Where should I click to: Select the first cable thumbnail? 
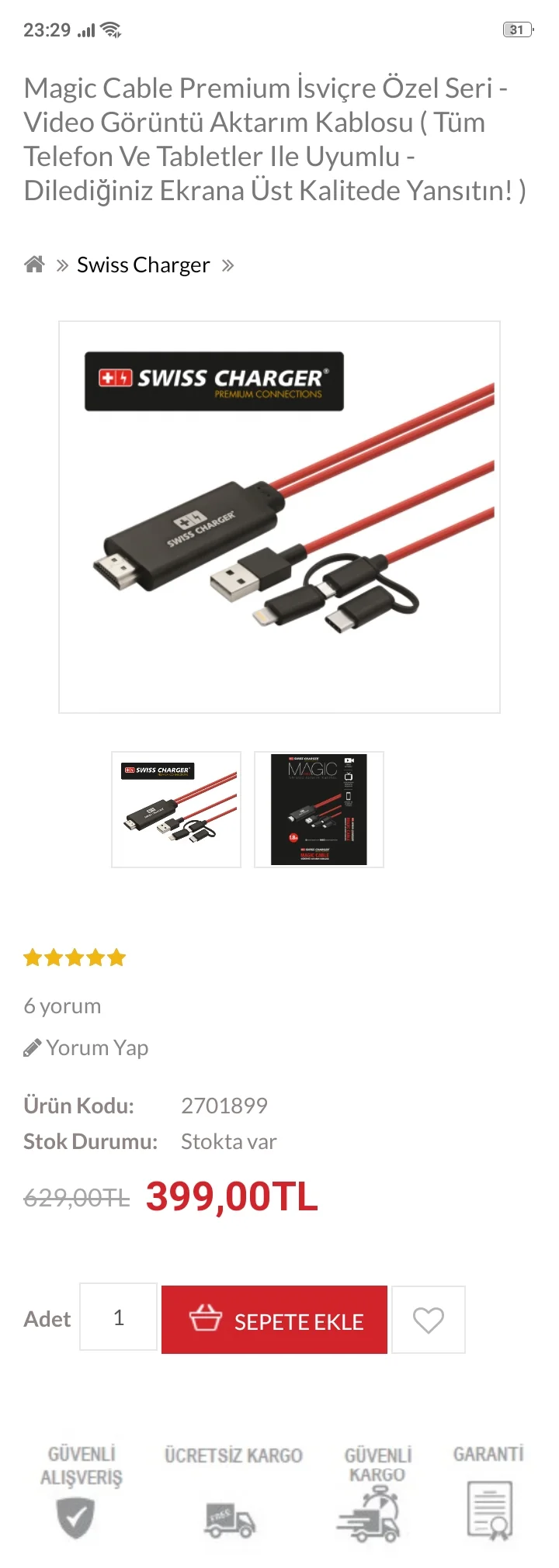coord(176,809)
